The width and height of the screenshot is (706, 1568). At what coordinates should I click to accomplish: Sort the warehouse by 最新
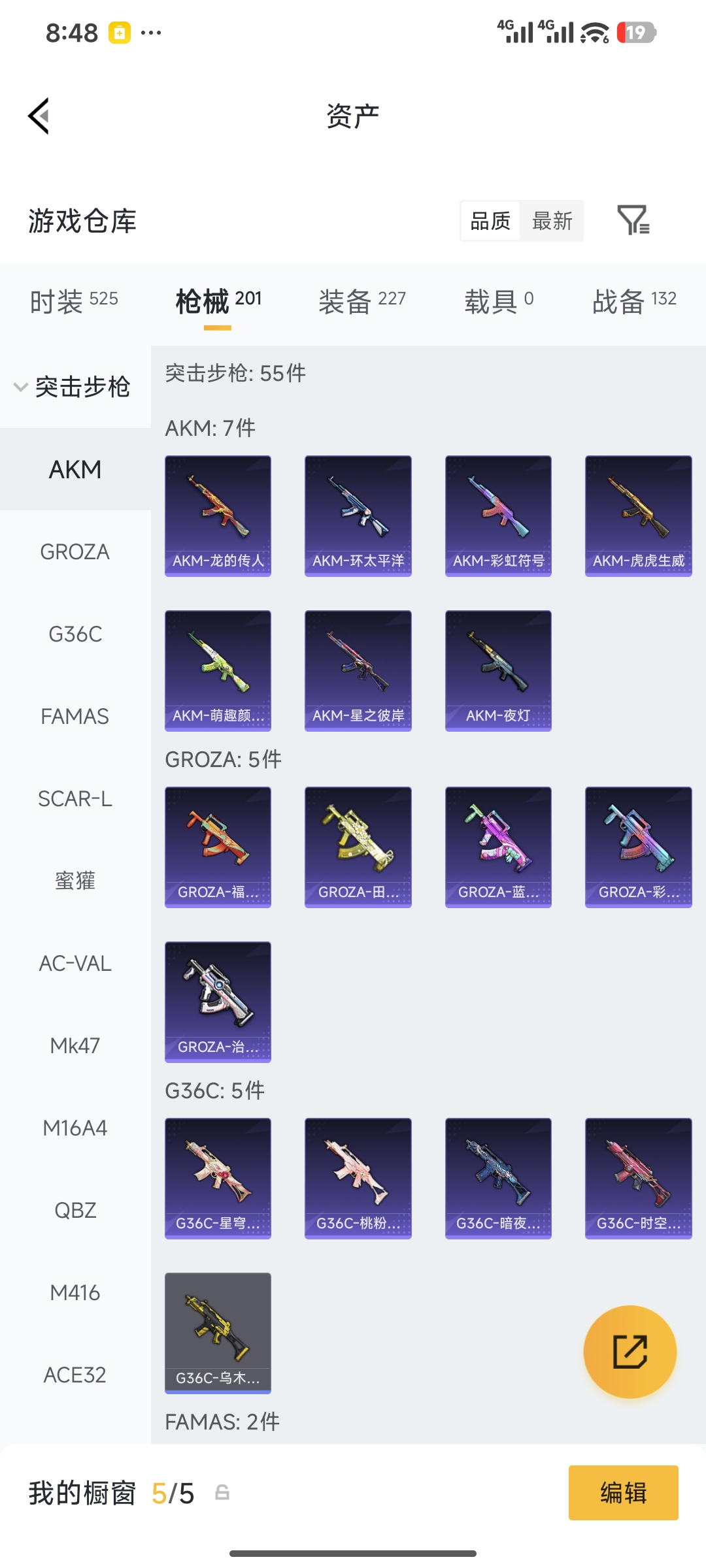tap(552, 221)
